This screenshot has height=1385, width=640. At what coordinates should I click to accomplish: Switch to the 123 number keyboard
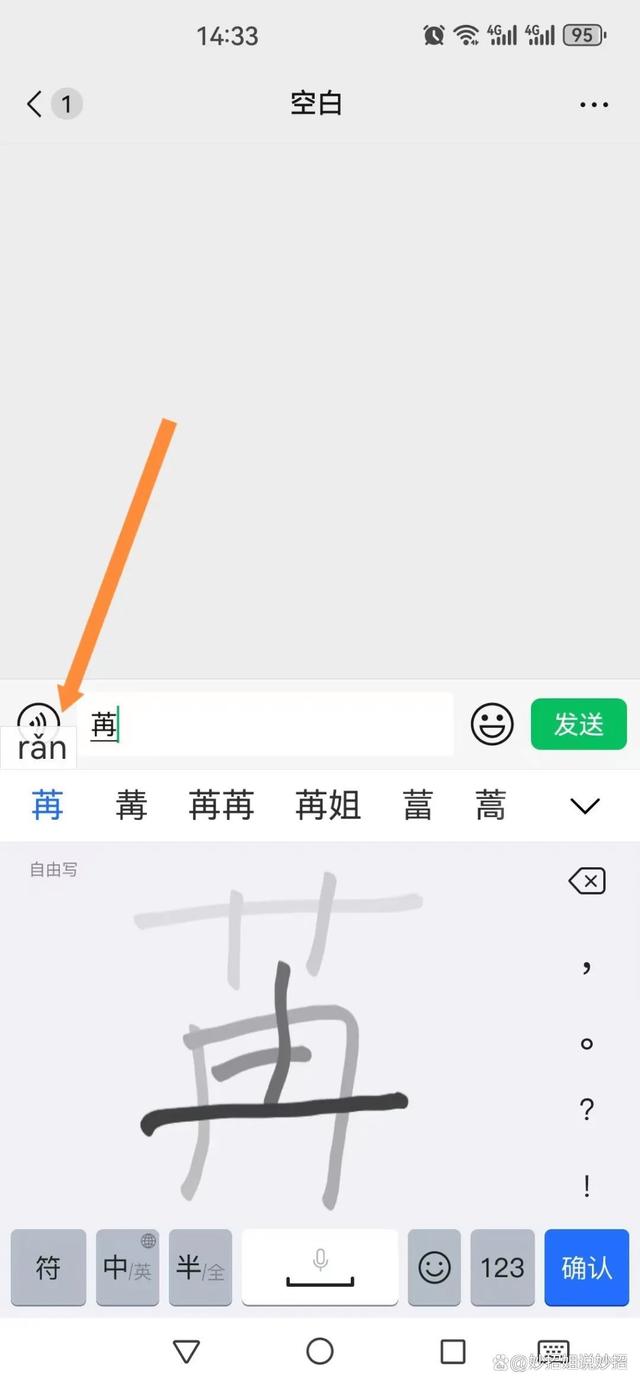502,1268
